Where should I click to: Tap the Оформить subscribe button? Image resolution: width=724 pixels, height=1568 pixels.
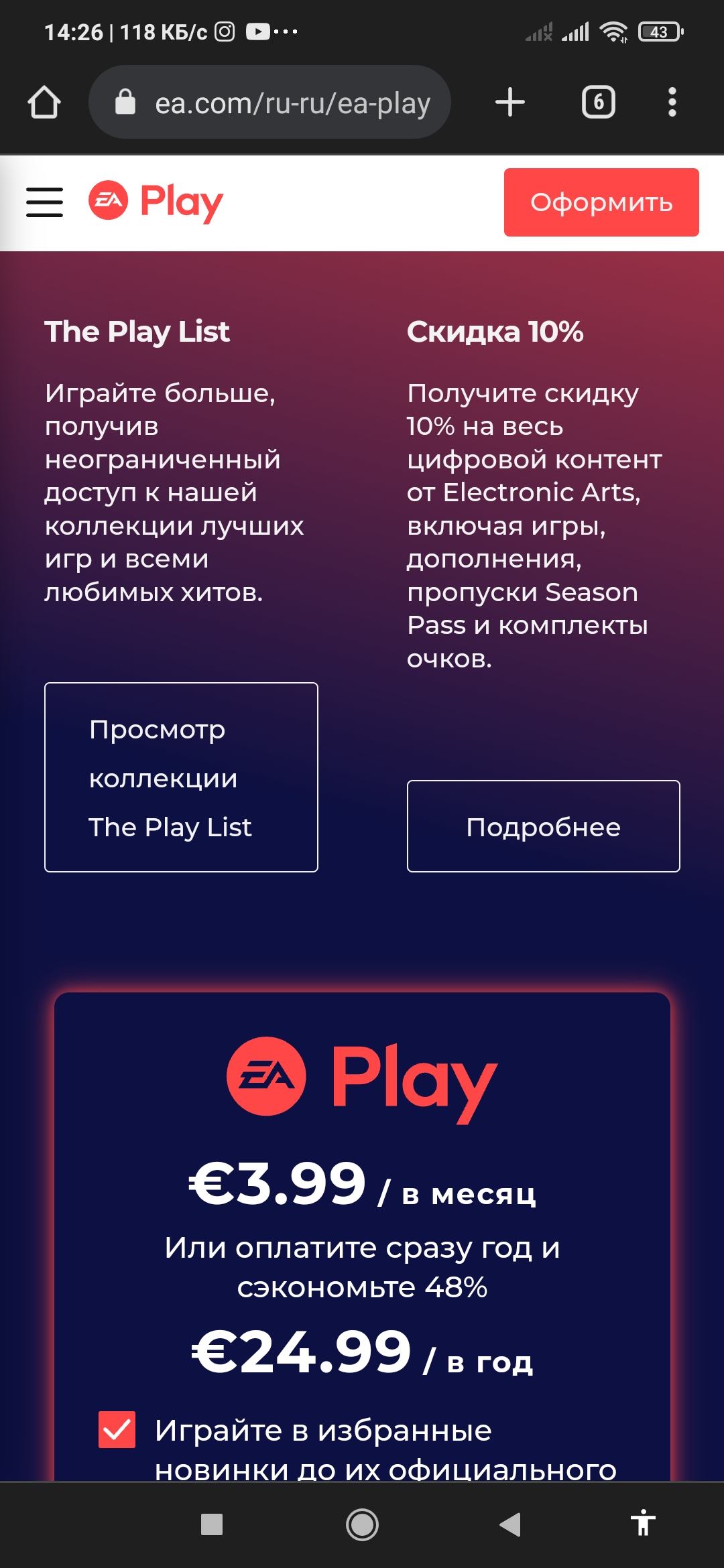(601, 202)
